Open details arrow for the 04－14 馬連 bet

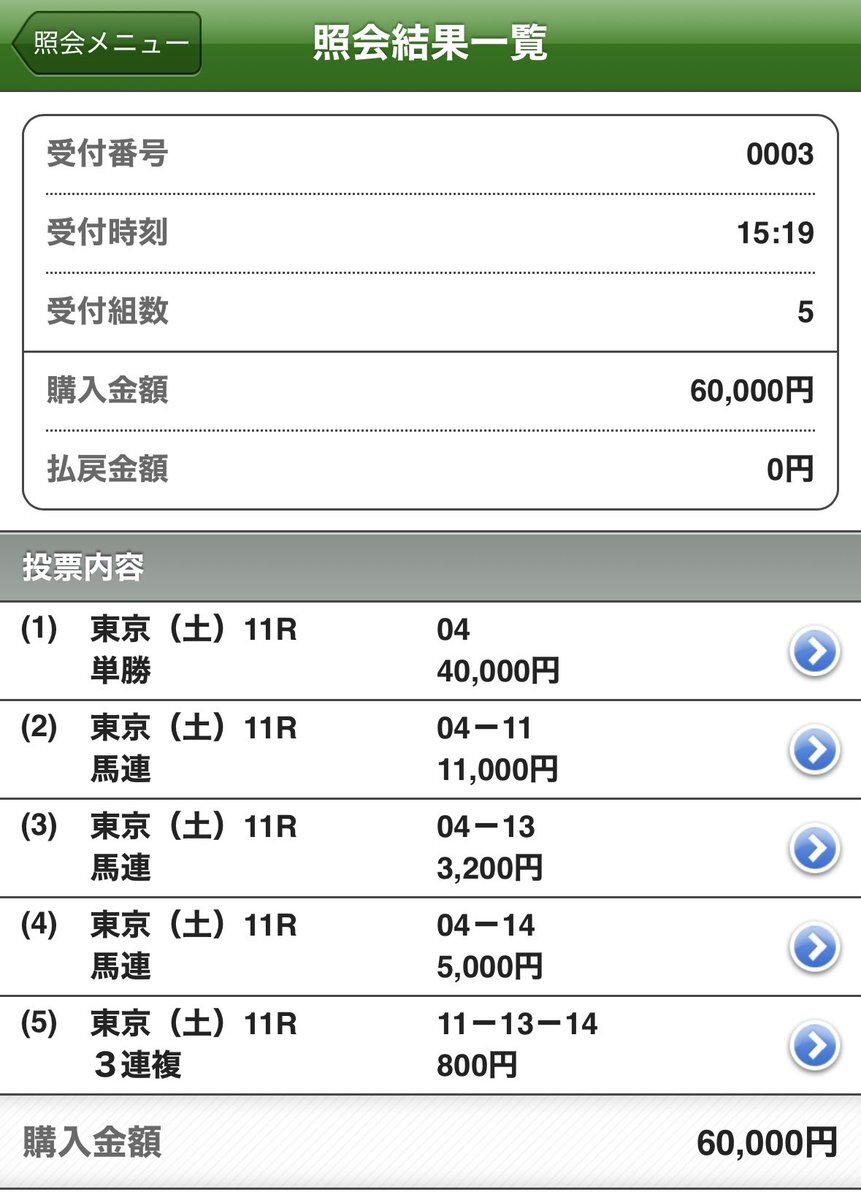pyautogui.click(x=816, y=945)
